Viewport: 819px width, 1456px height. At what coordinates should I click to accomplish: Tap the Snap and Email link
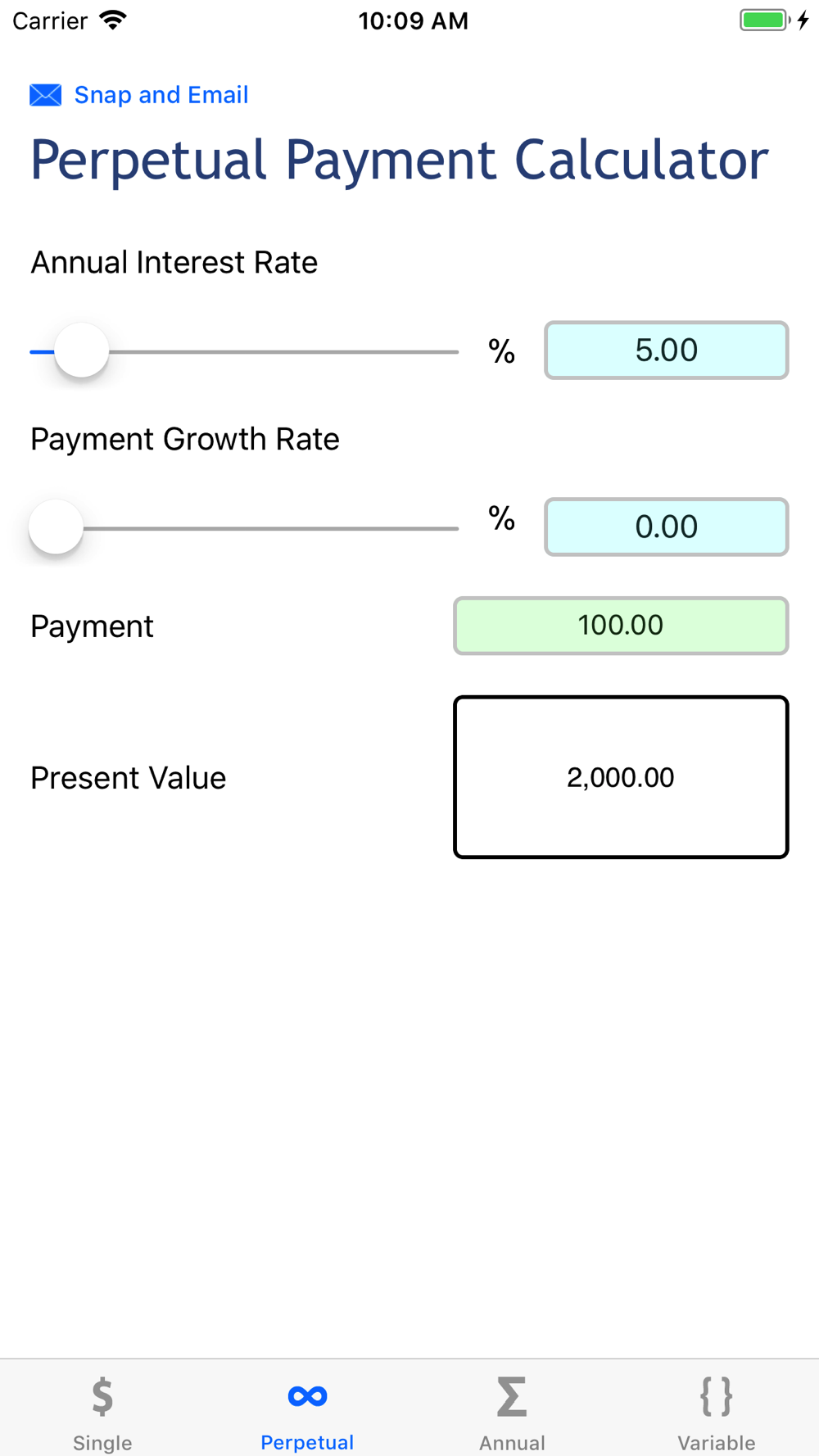[x=161, y=95]
